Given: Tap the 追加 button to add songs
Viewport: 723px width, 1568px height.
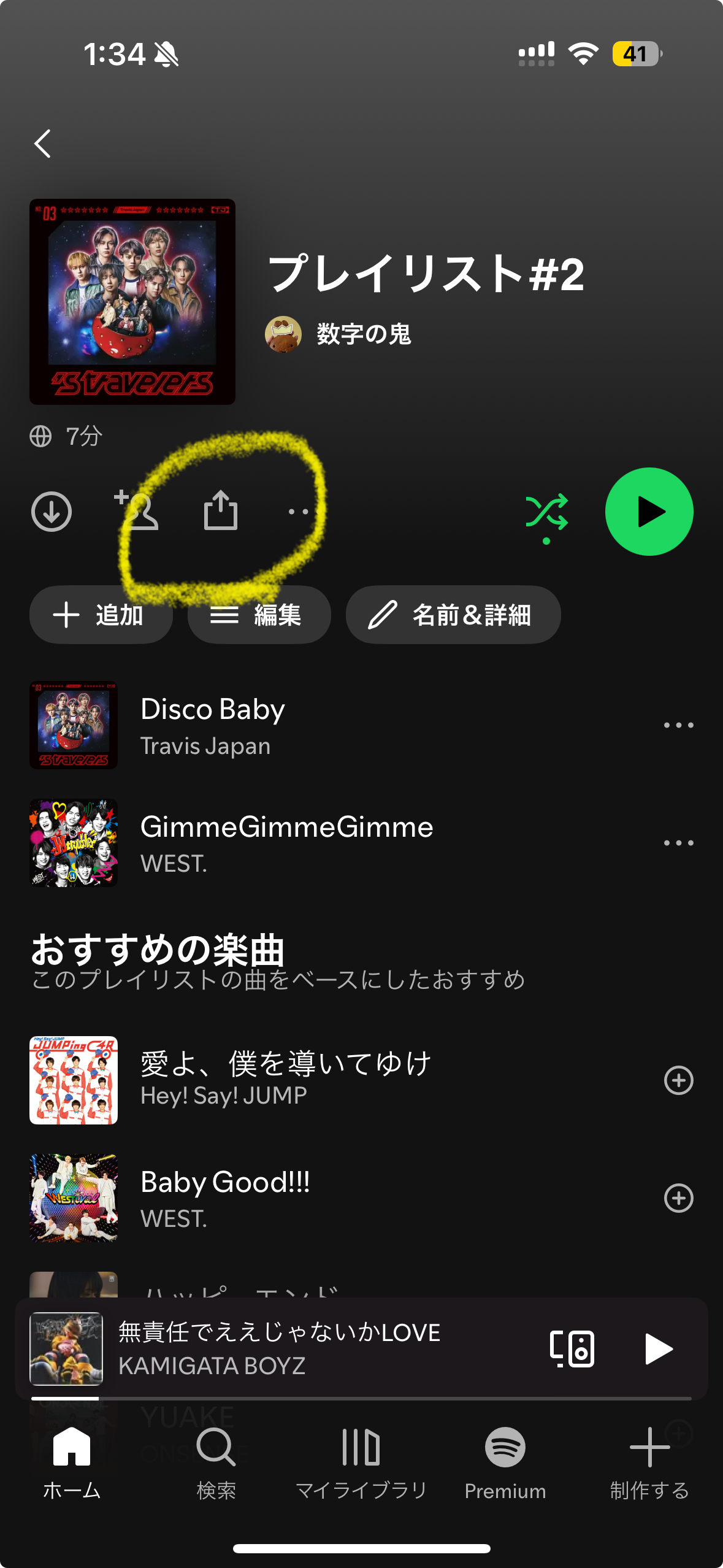Looking at the screenshot, I should pos(101,615).
